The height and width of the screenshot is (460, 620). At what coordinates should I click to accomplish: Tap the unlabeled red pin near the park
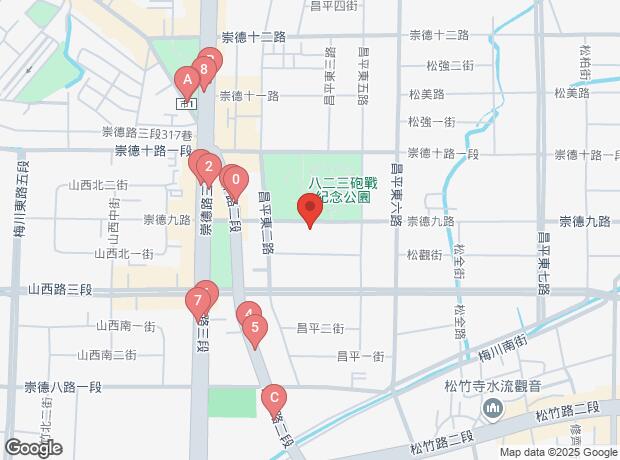point(310,210)
